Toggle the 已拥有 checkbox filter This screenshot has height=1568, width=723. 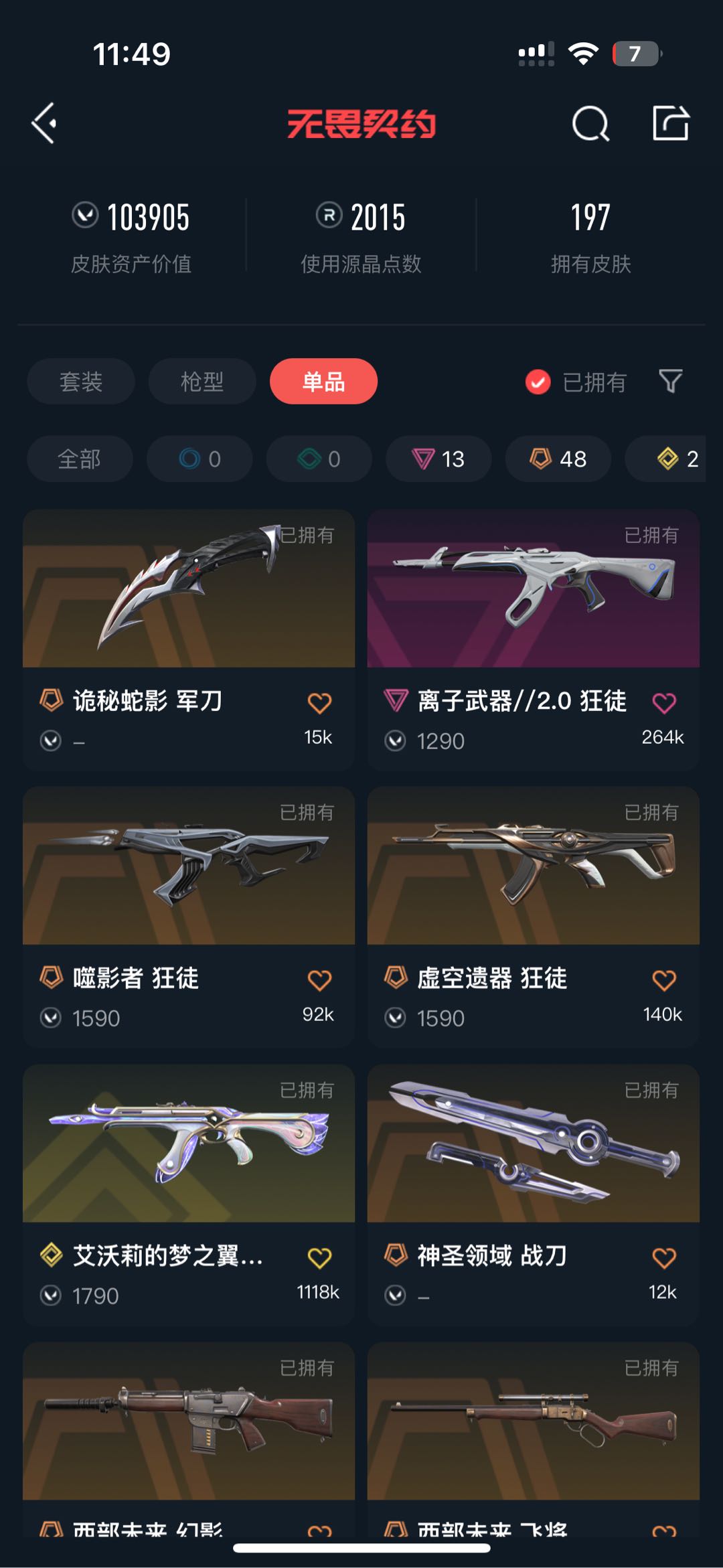click(538, 382)
